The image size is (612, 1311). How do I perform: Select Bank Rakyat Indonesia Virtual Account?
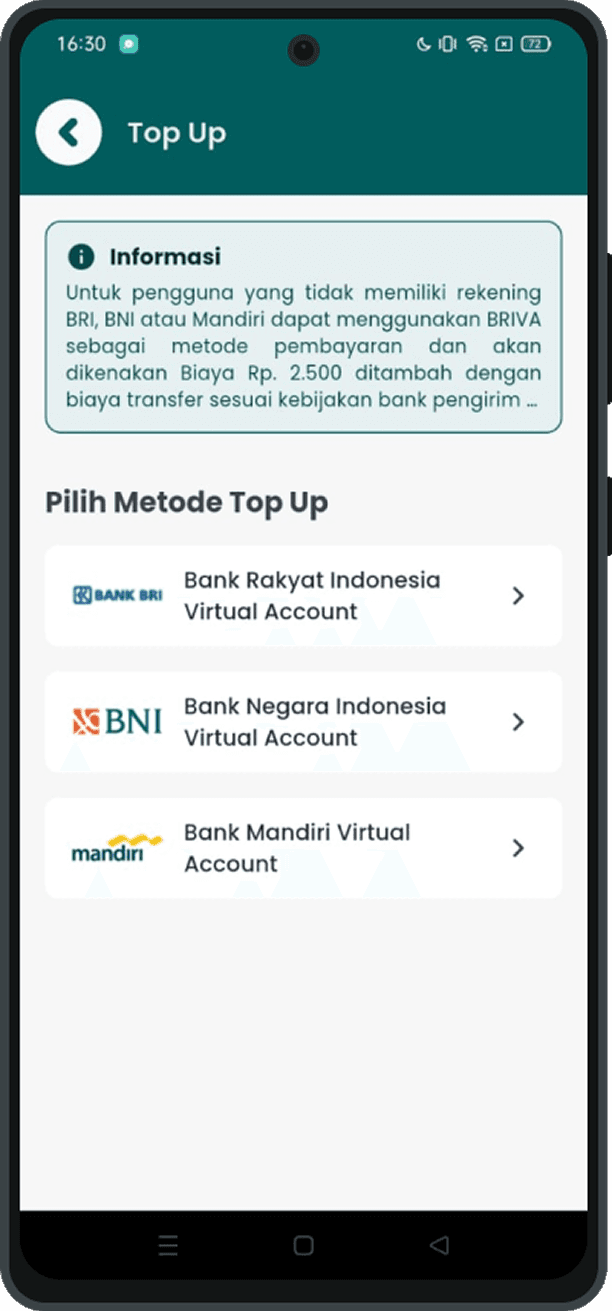click(x=303, y=596)
